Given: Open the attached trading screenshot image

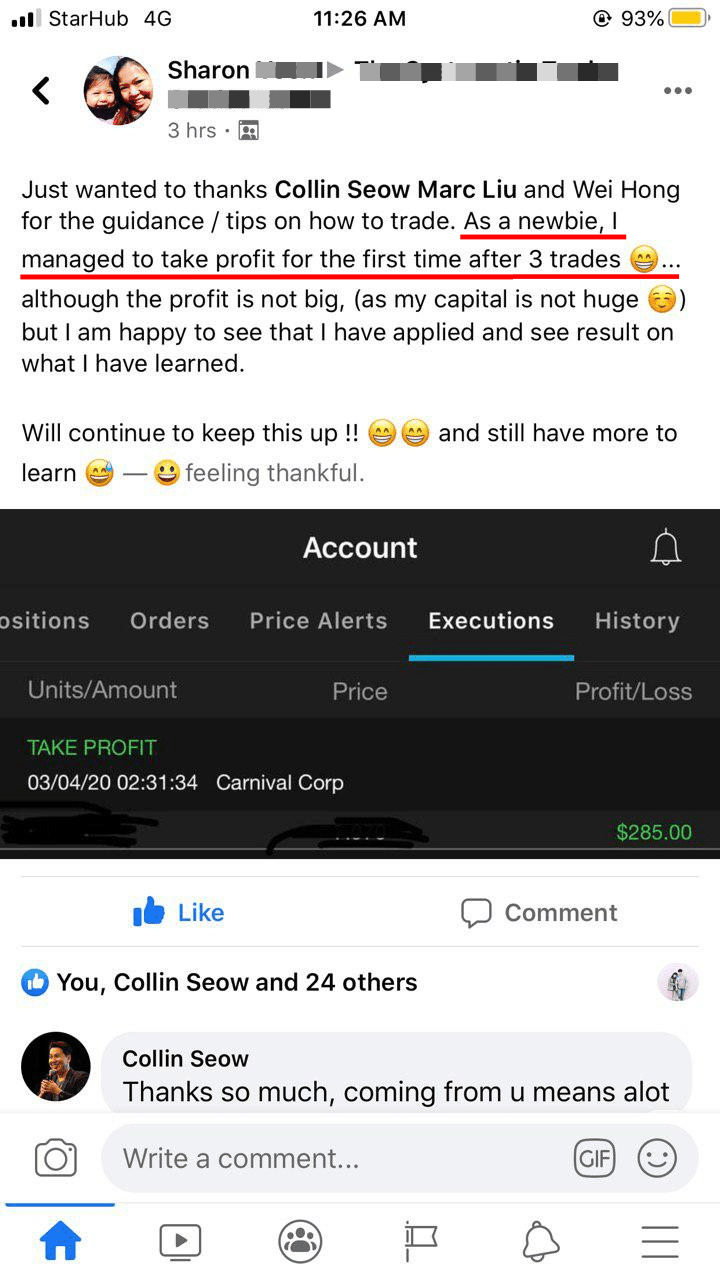Looking at the screenshot, I should click(x=360, y=690).
